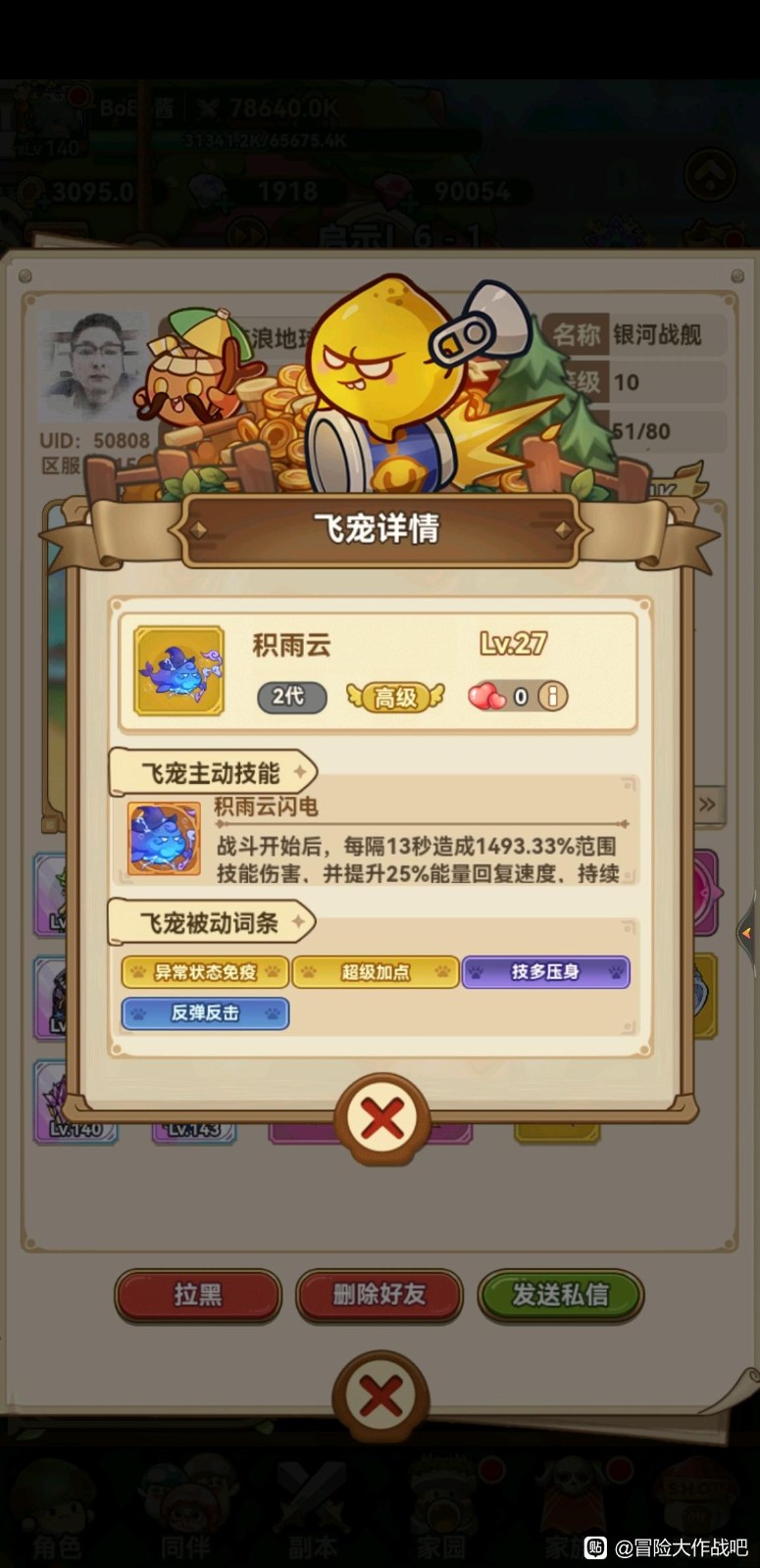
Task: Send a private message via 发送私信
Action: [x=560, y=1296]
